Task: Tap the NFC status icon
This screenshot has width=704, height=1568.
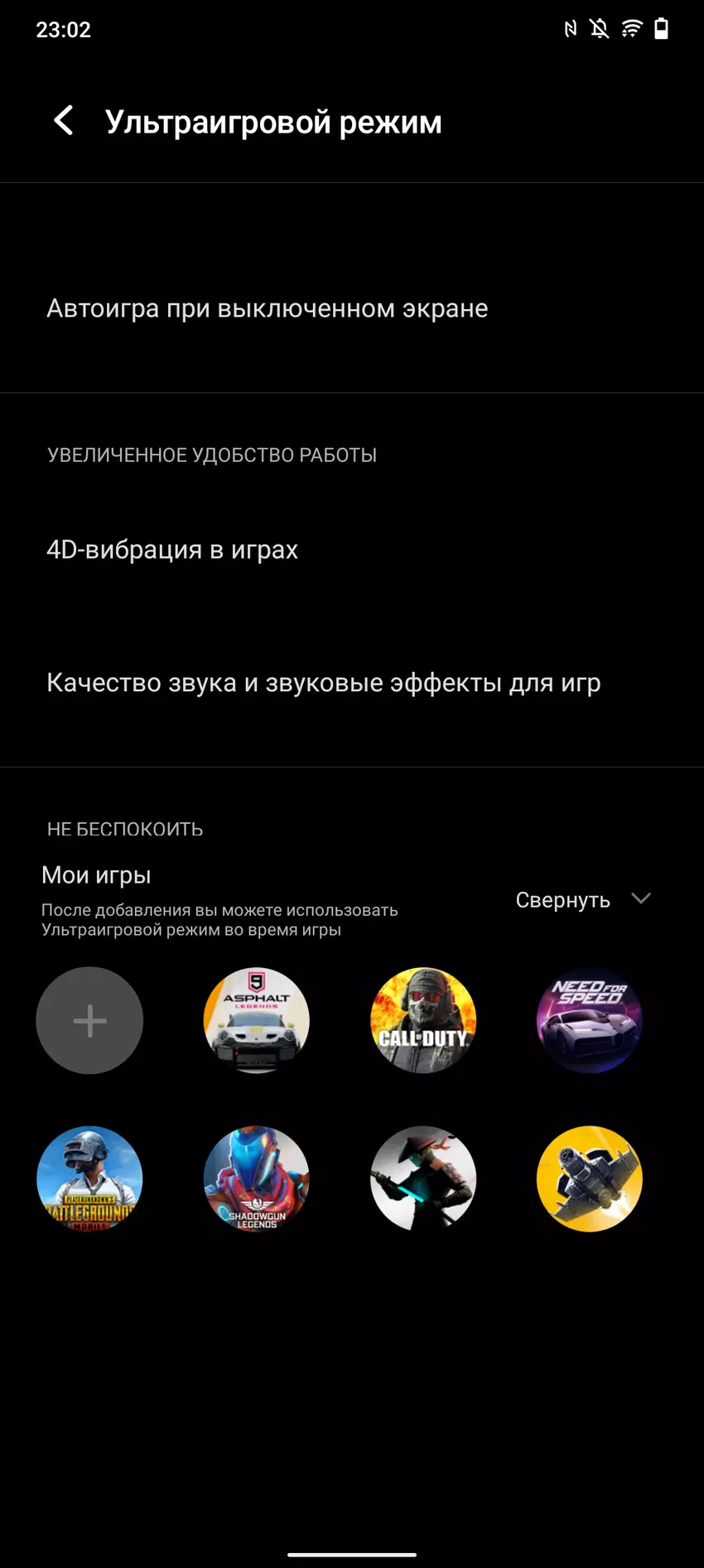Action: pyautogui.click(x=570, y=28)
